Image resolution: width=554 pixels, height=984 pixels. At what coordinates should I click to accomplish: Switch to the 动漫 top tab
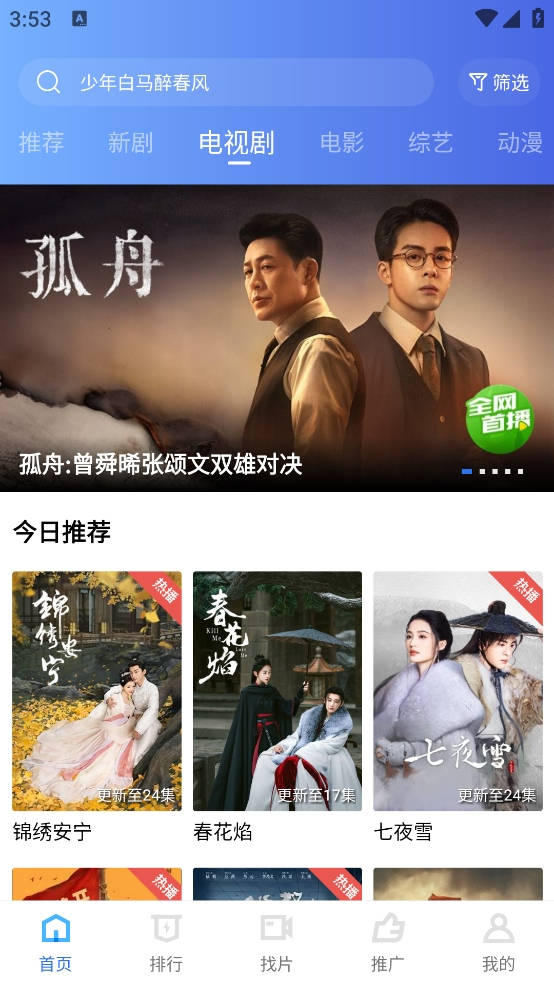(x=519, y=142)
